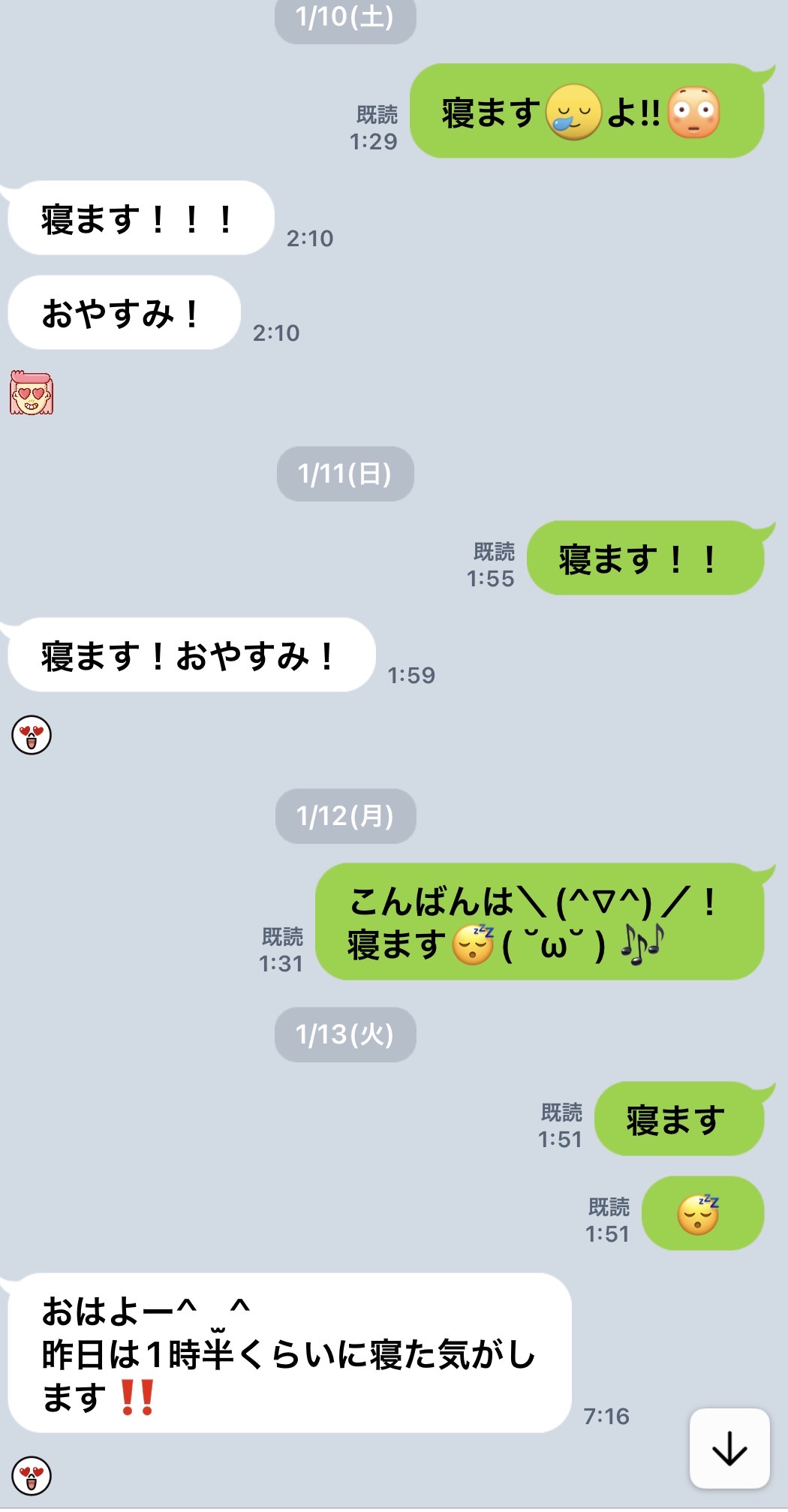
Task: Tap the shocked-face emoji in the top message
Action: point(696,113)
